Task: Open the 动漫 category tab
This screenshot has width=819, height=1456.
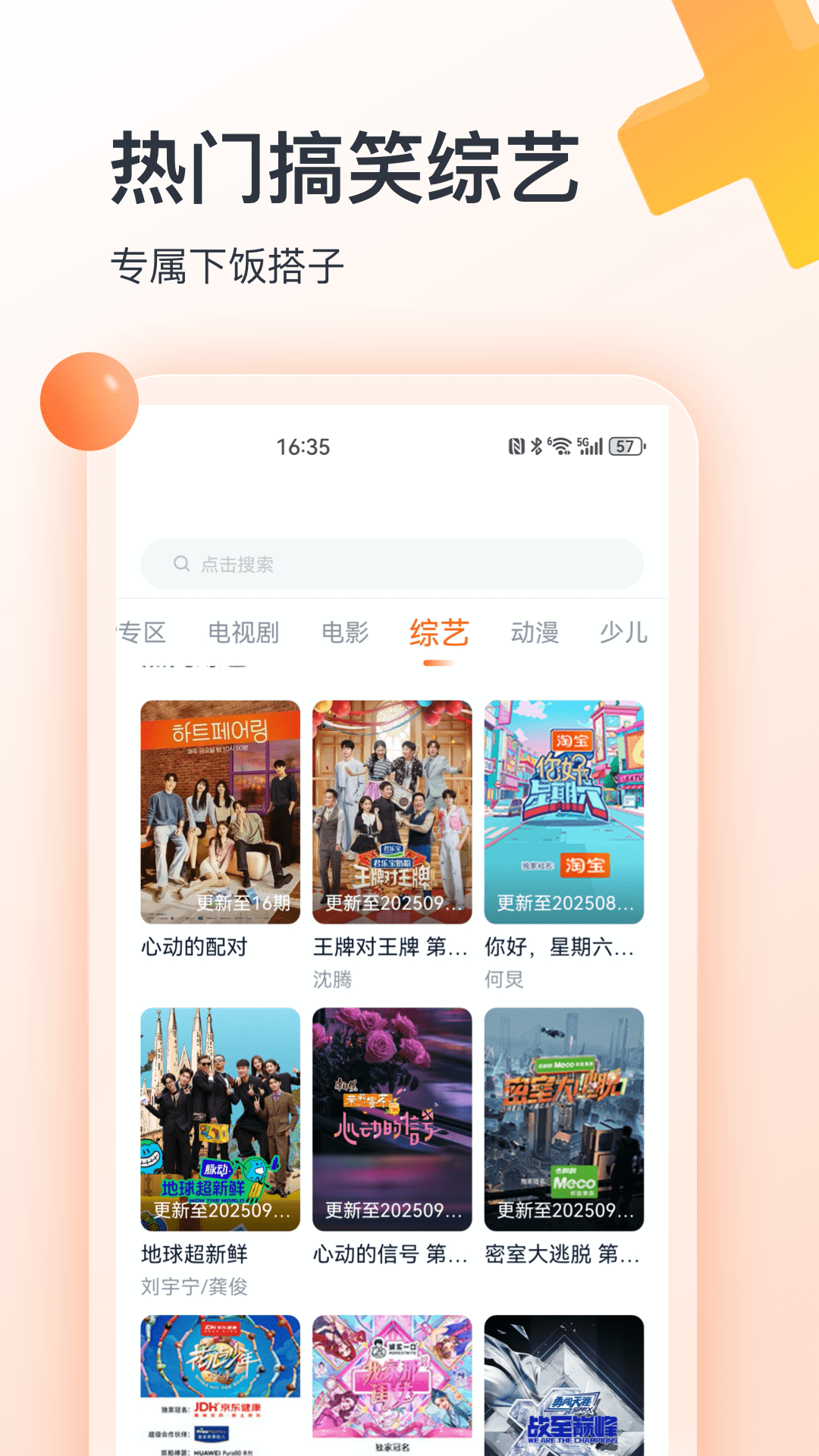Action: (535, 631)
